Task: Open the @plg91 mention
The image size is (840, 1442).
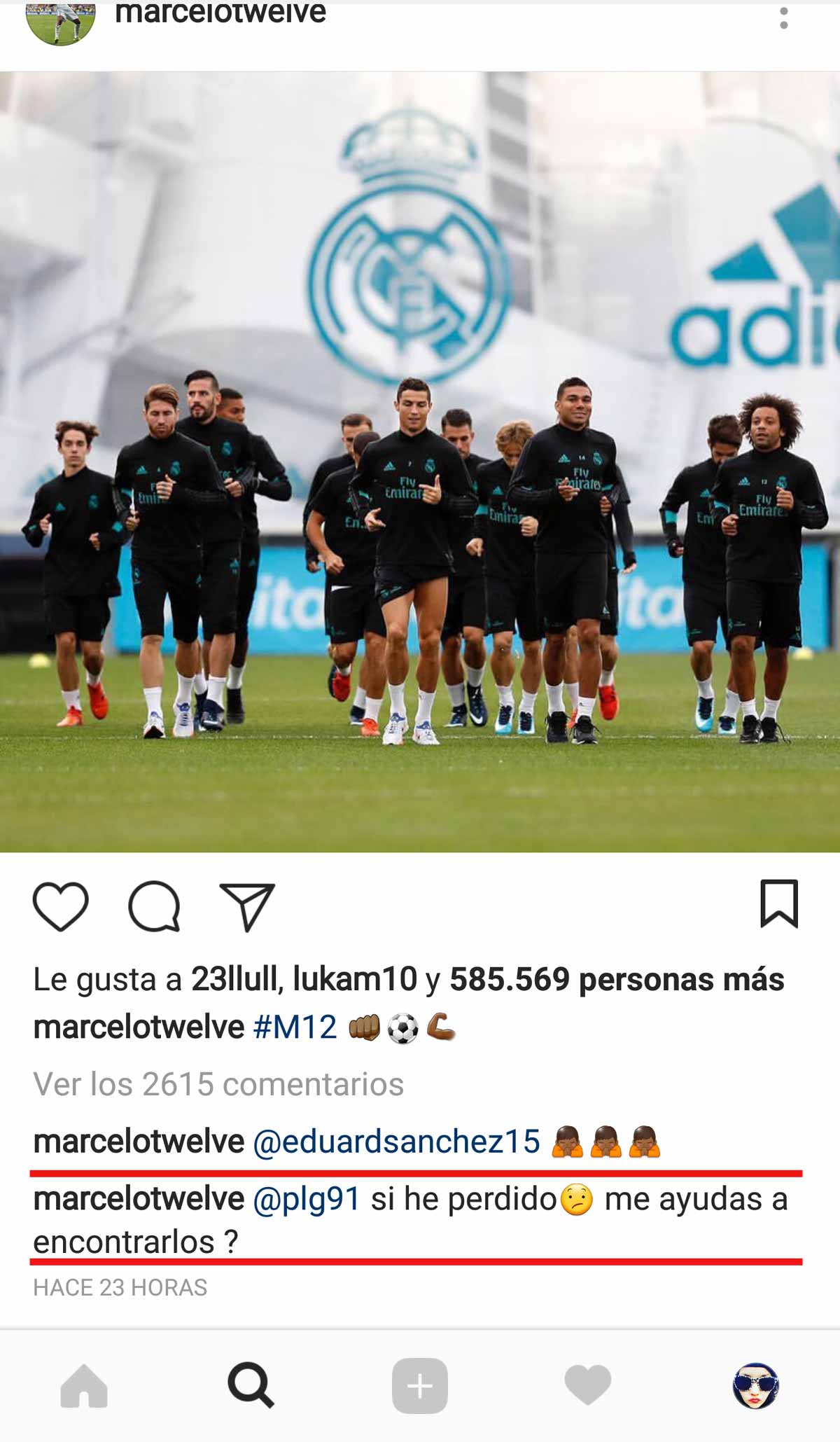Action: [306, 1199]
